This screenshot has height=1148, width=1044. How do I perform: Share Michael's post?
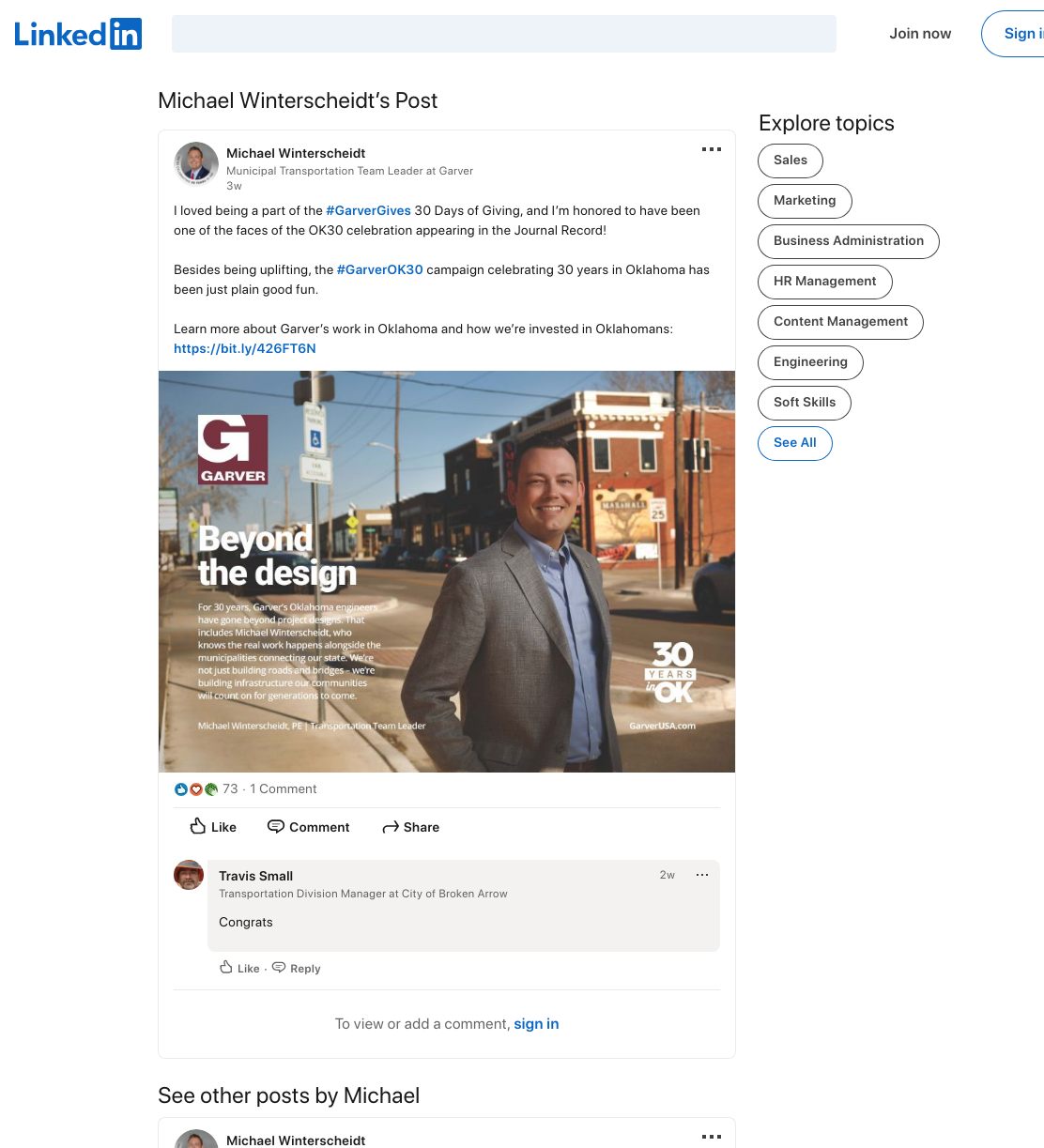coord(411,827)
